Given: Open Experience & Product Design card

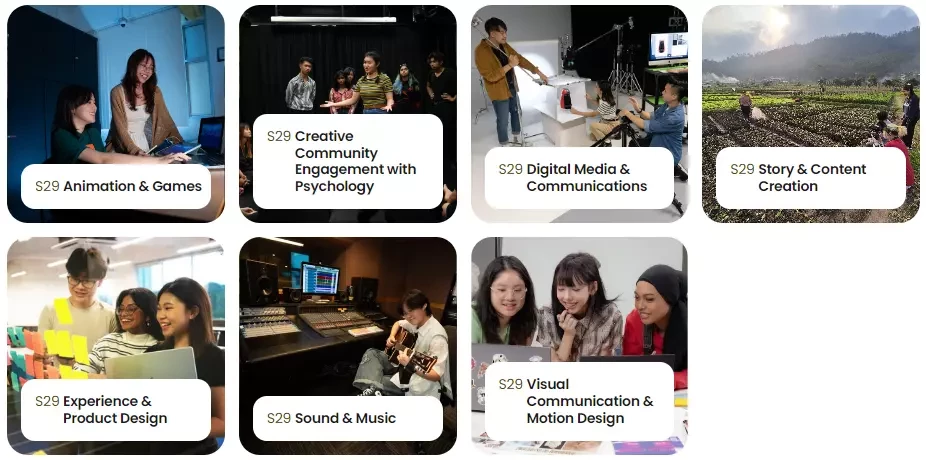Looking at the screenshot, I should pyautogui.click(x=116, y=410).
